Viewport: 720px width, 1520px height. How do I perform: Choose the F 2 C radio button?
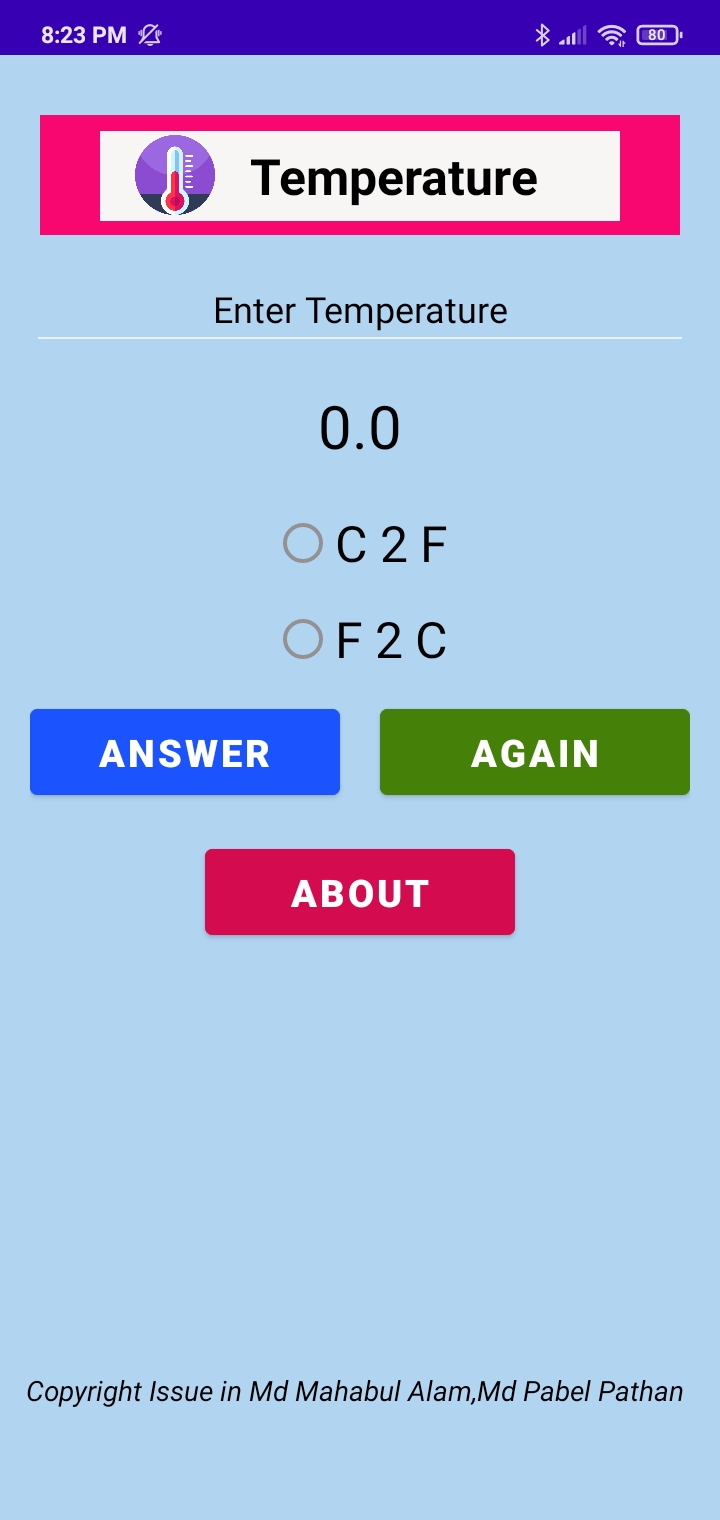tap(364, 640)
